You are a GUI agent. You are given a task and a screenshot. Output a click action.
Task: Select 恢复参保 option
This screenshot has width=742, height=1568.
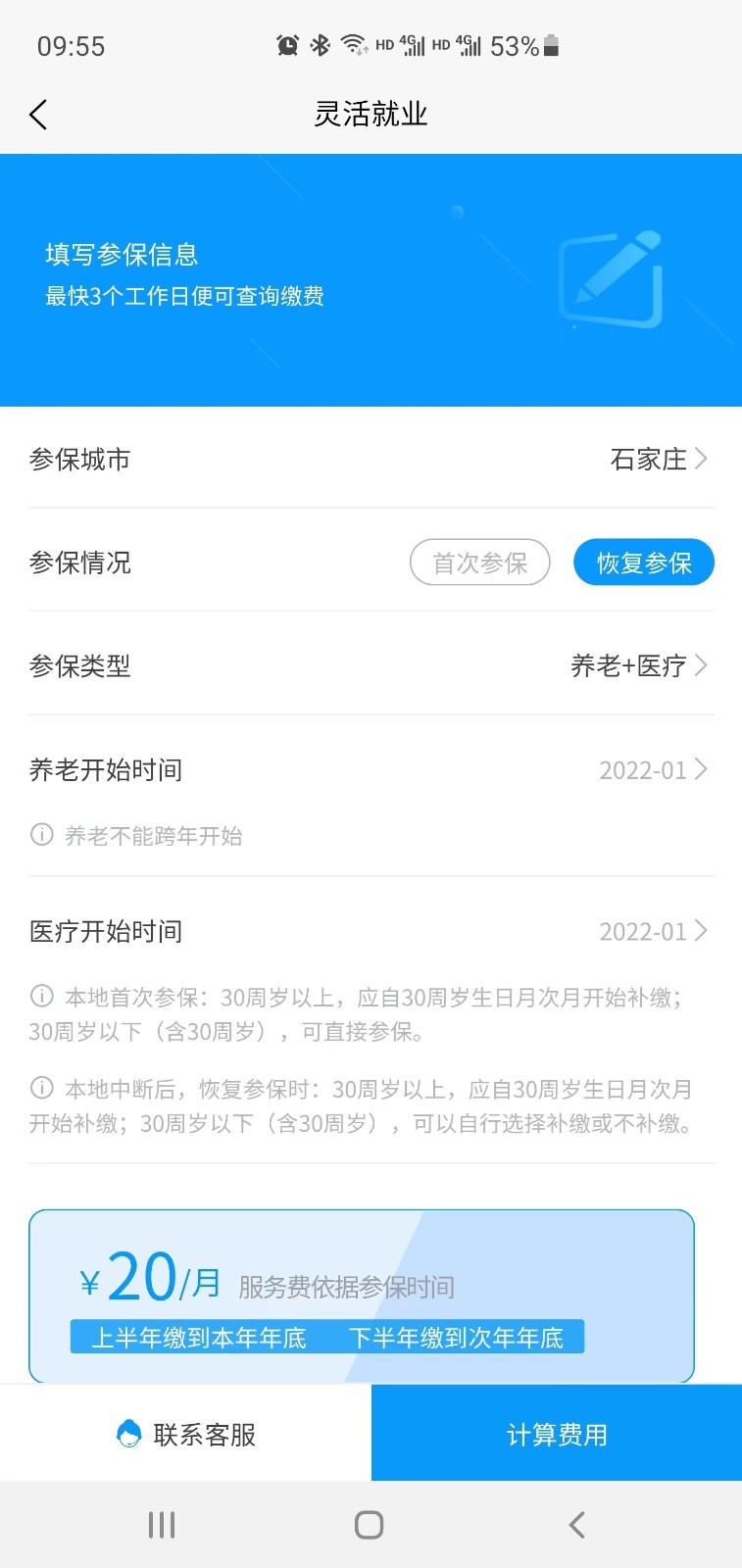(x=643, y=563)
